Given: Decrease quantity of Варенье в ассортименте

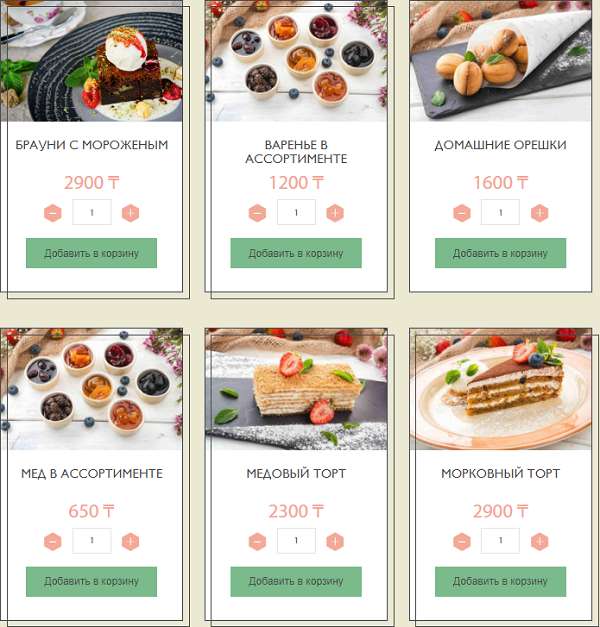Looking at the screenshot, I should [257, 213].
